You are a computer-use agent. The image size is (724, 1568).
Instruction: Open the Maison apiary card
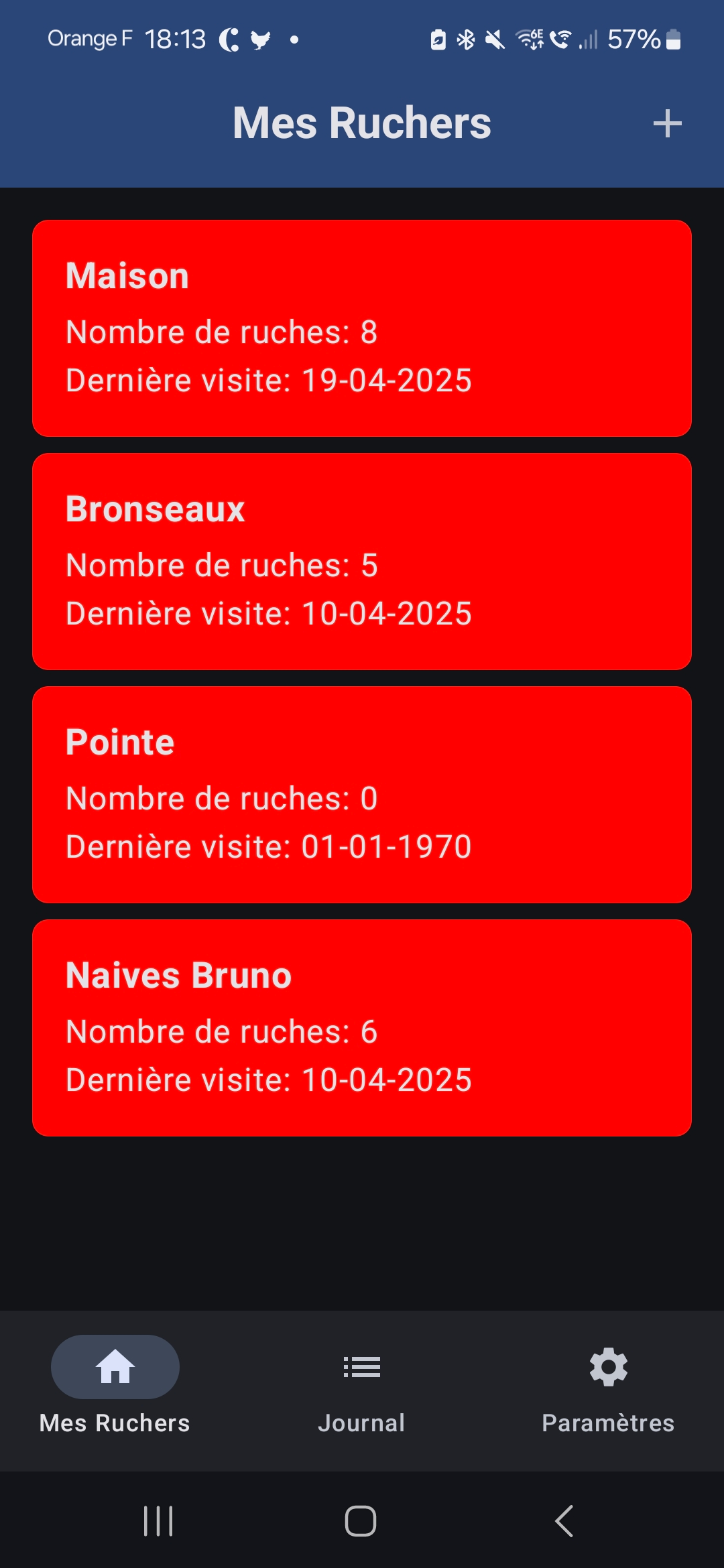pos(362,328)
